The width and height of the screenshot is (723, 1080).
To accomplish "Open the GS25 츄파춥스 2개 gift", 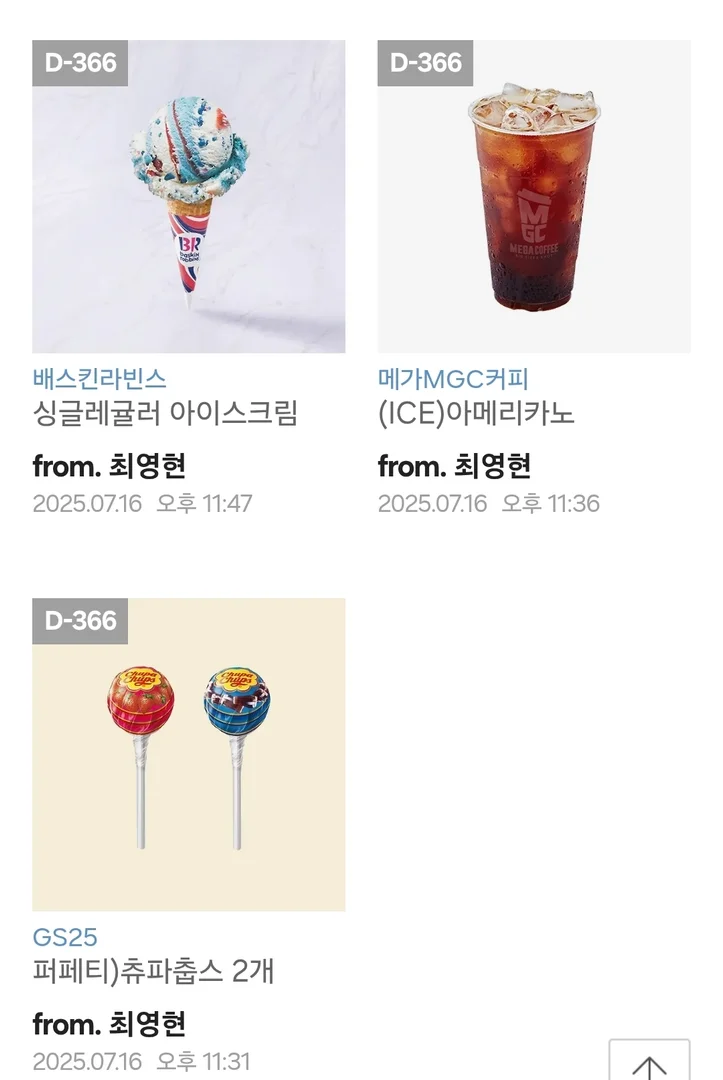I will (x=189, y=755).
